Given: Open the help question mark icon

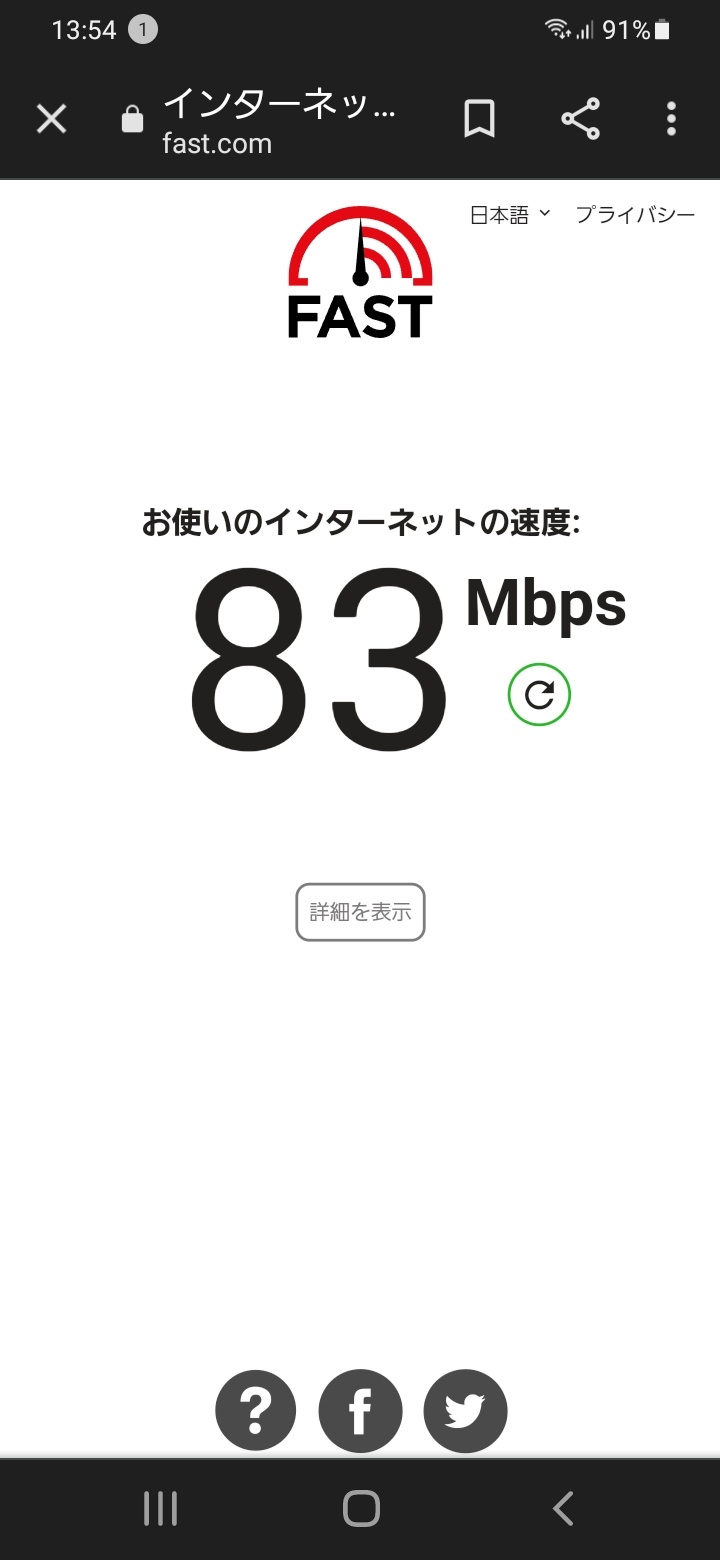Looking at the screenshot, I should (x=256, y=1411).
